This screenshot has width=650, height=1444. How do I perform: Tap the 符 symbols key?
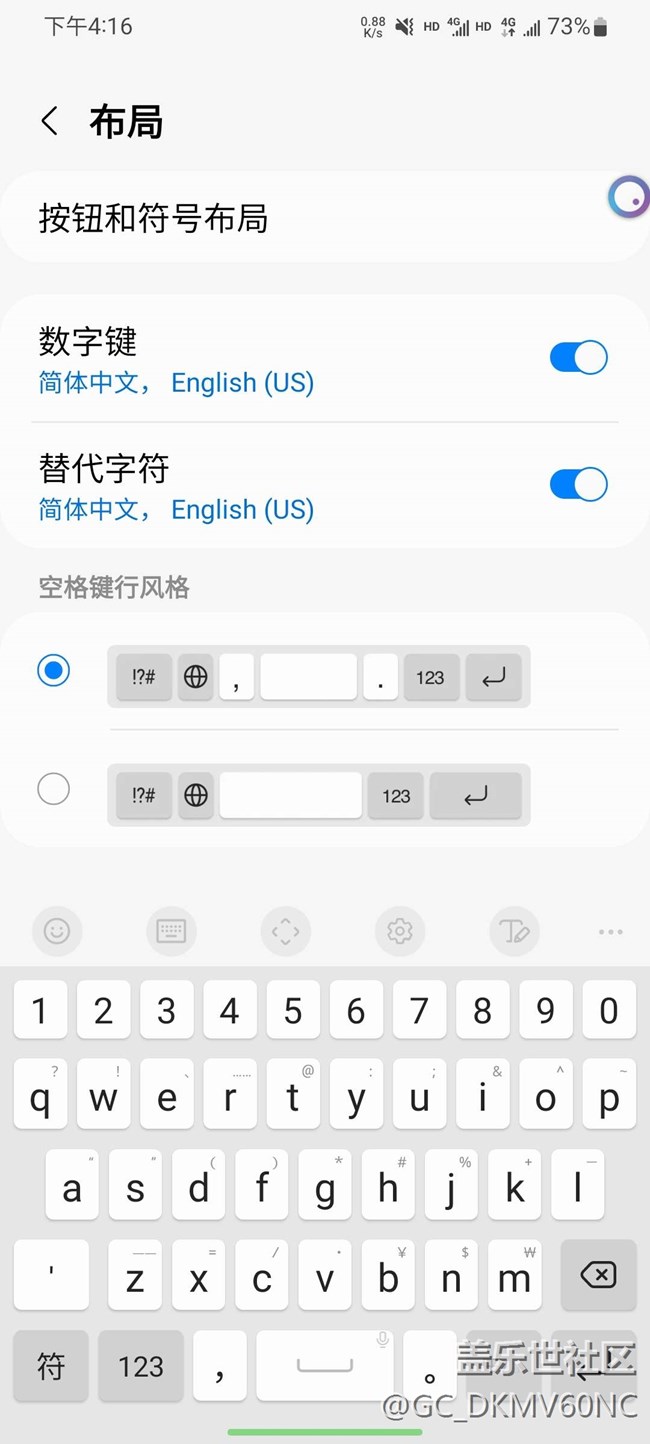(x=51, y=1366)
